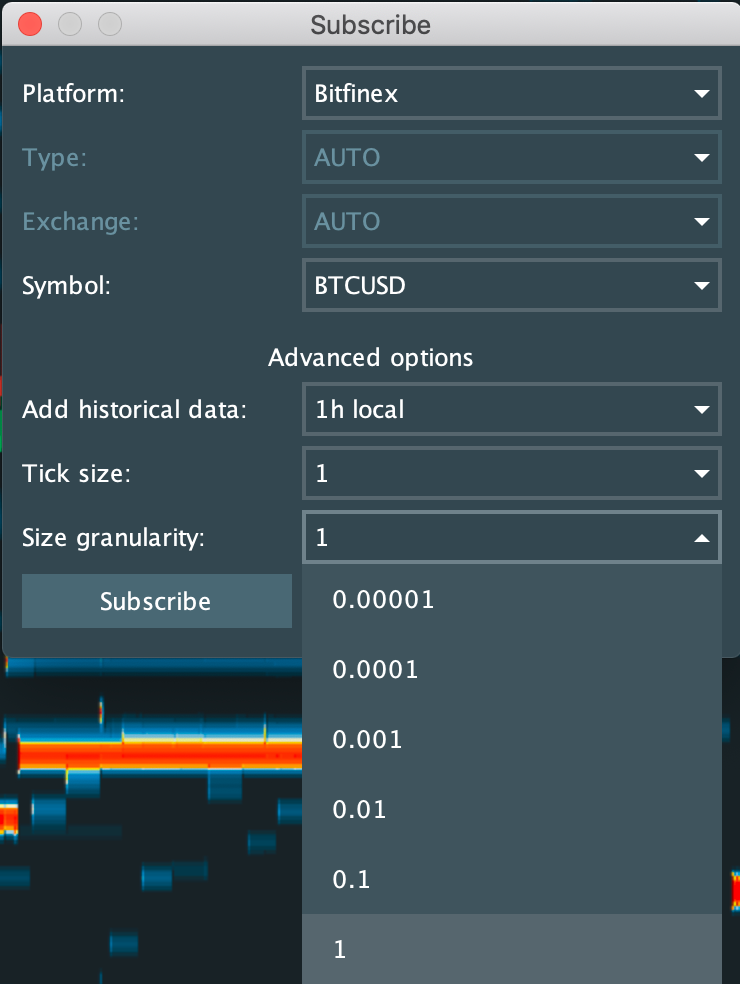Expand the Symbol dropdown showing BTCUSD
Viewport: 740px width, 984px height.
pyautogui.click(x=511, y=286)
